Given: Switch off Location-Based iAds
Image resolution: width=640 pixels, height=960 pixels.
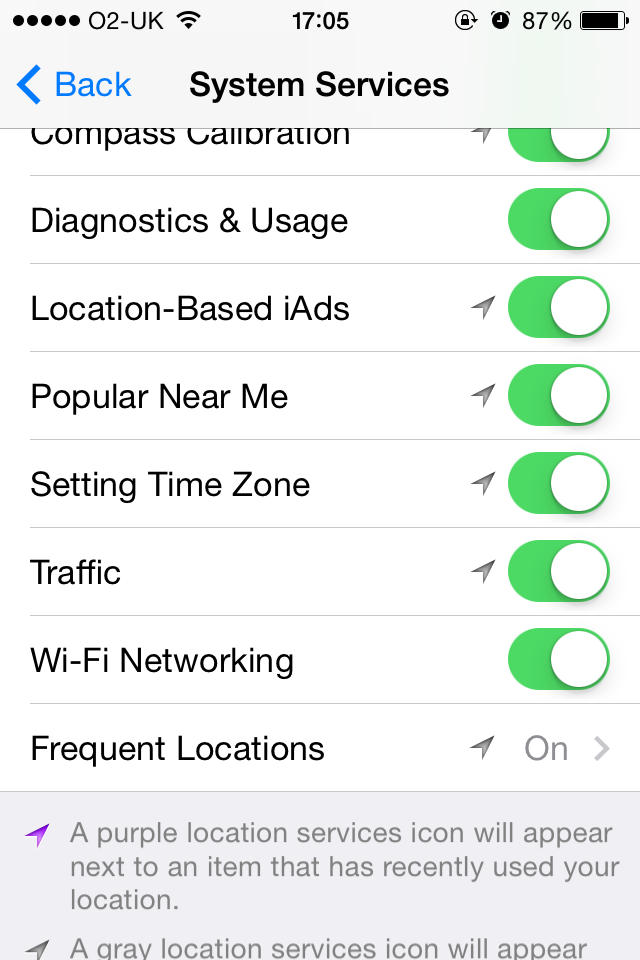Looking at the screenshot, I should [558, 308].
